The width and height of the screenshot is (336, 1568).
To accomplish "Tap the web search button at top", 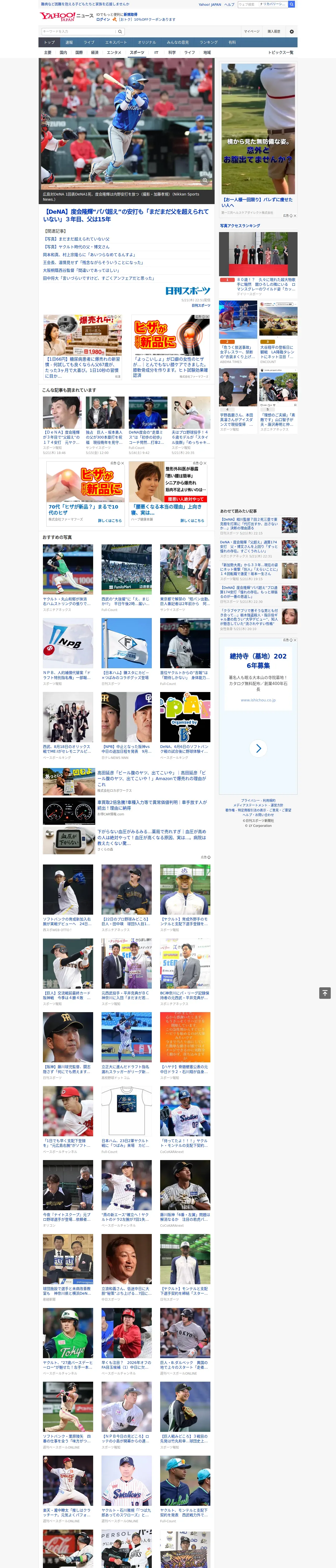I will pyautogui.click(x=292, y=4).
